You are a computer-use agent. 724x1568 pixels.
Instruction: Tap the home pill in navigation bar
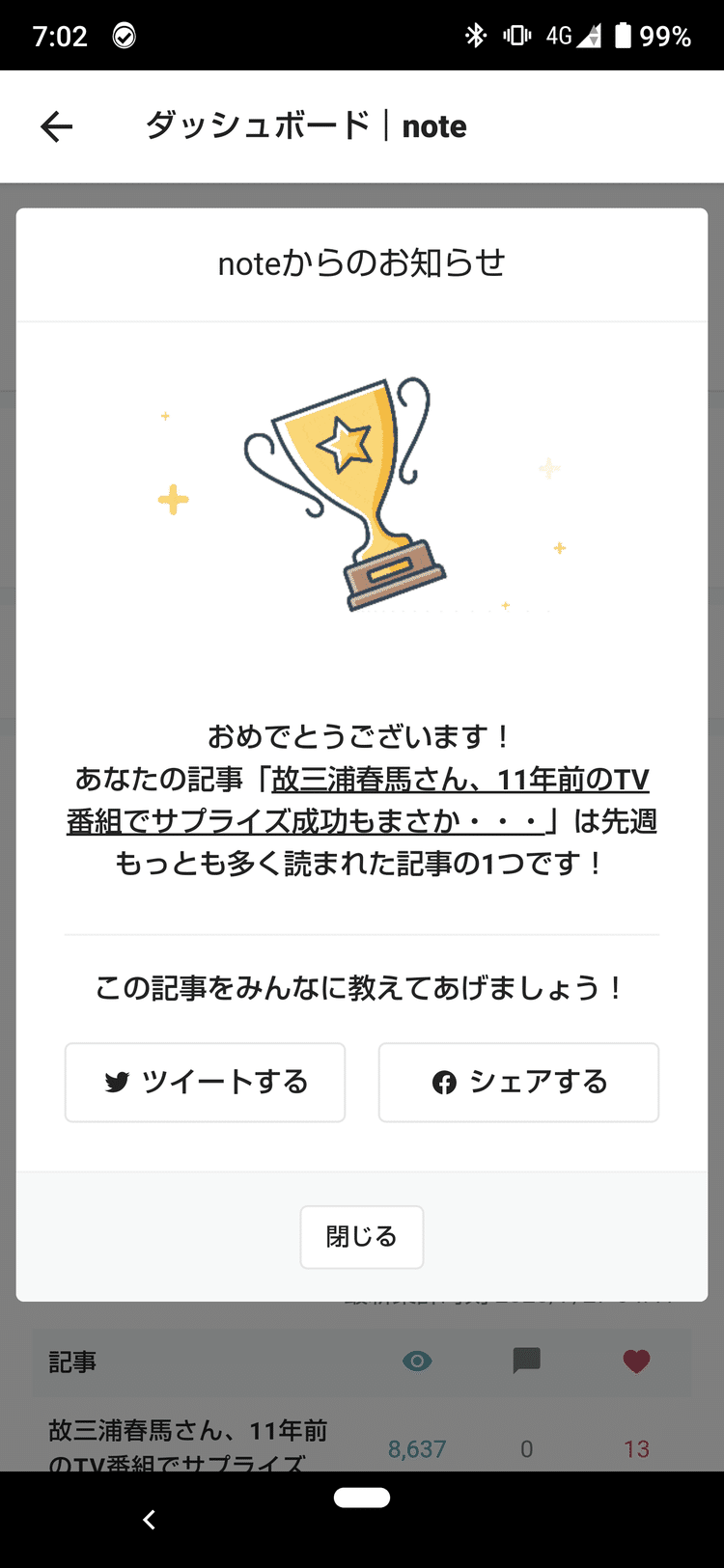[362, 1498]
